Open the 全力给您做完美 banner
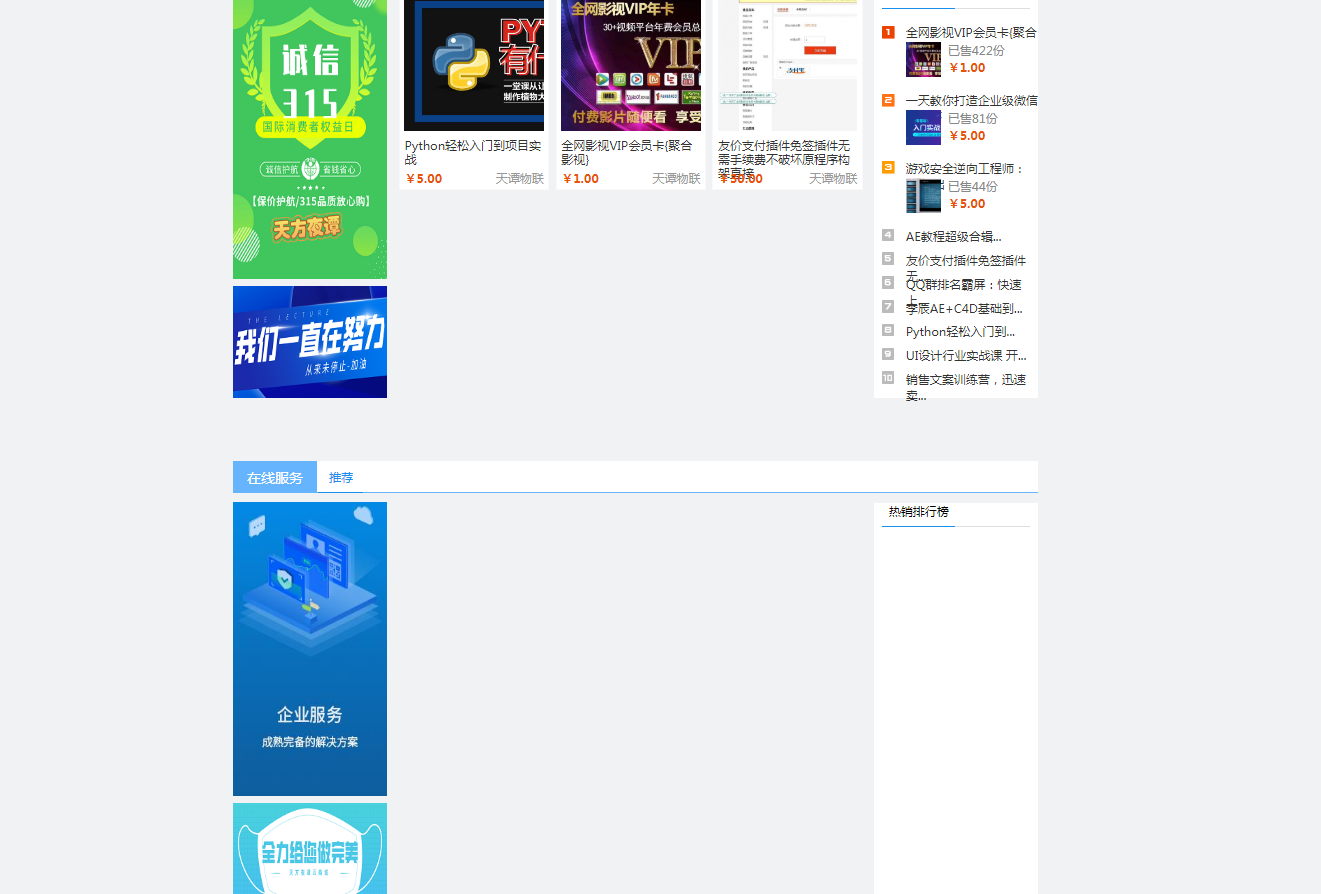This screenshot has width=1321, height=894. pos(309,850)
